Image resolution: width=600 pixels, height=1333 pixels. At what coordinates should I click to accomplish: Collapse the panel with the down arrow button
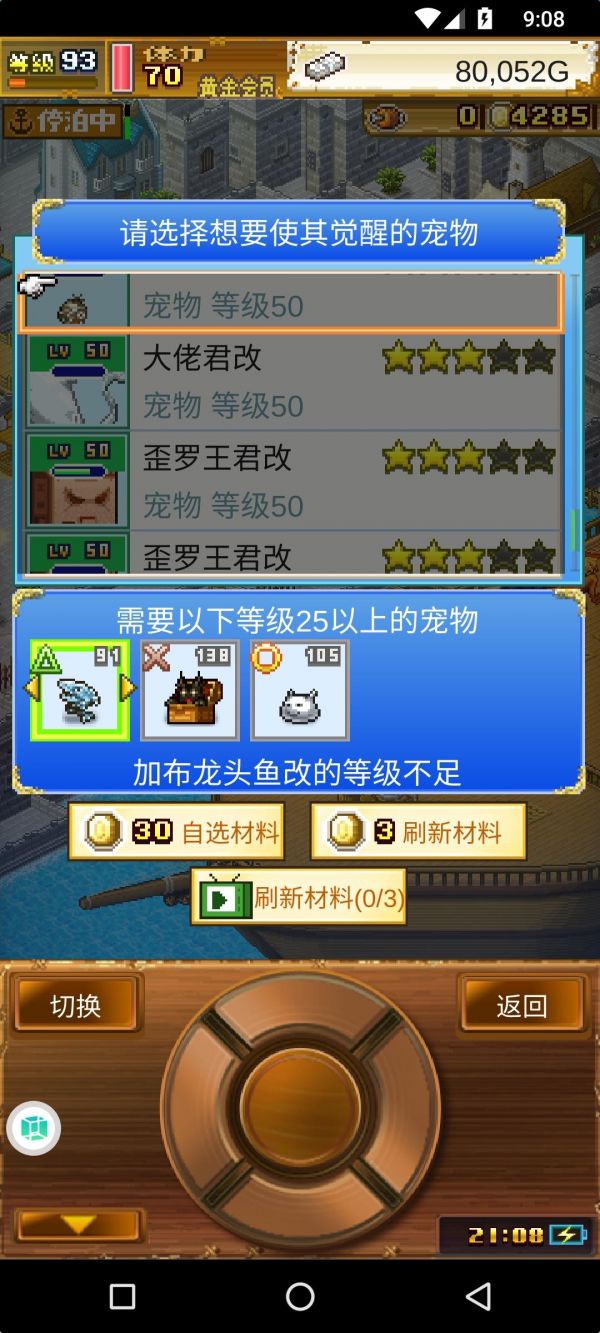(79, 1224)
